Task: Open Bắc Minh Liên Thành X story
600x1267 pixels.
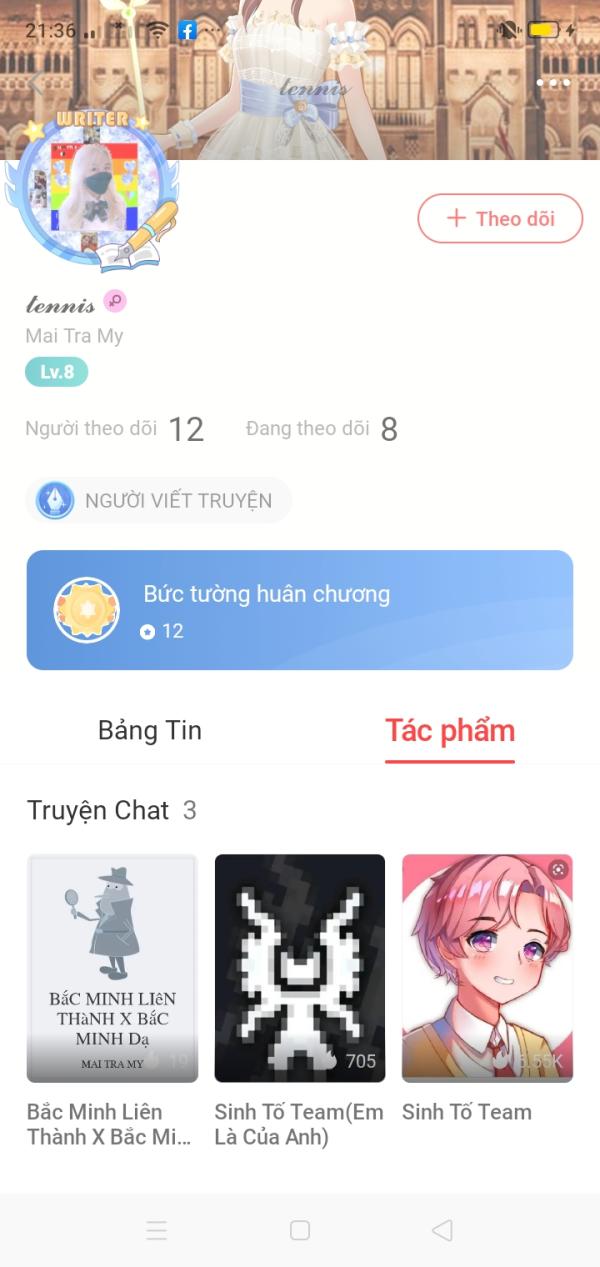Action: click(x=112, y=968)
